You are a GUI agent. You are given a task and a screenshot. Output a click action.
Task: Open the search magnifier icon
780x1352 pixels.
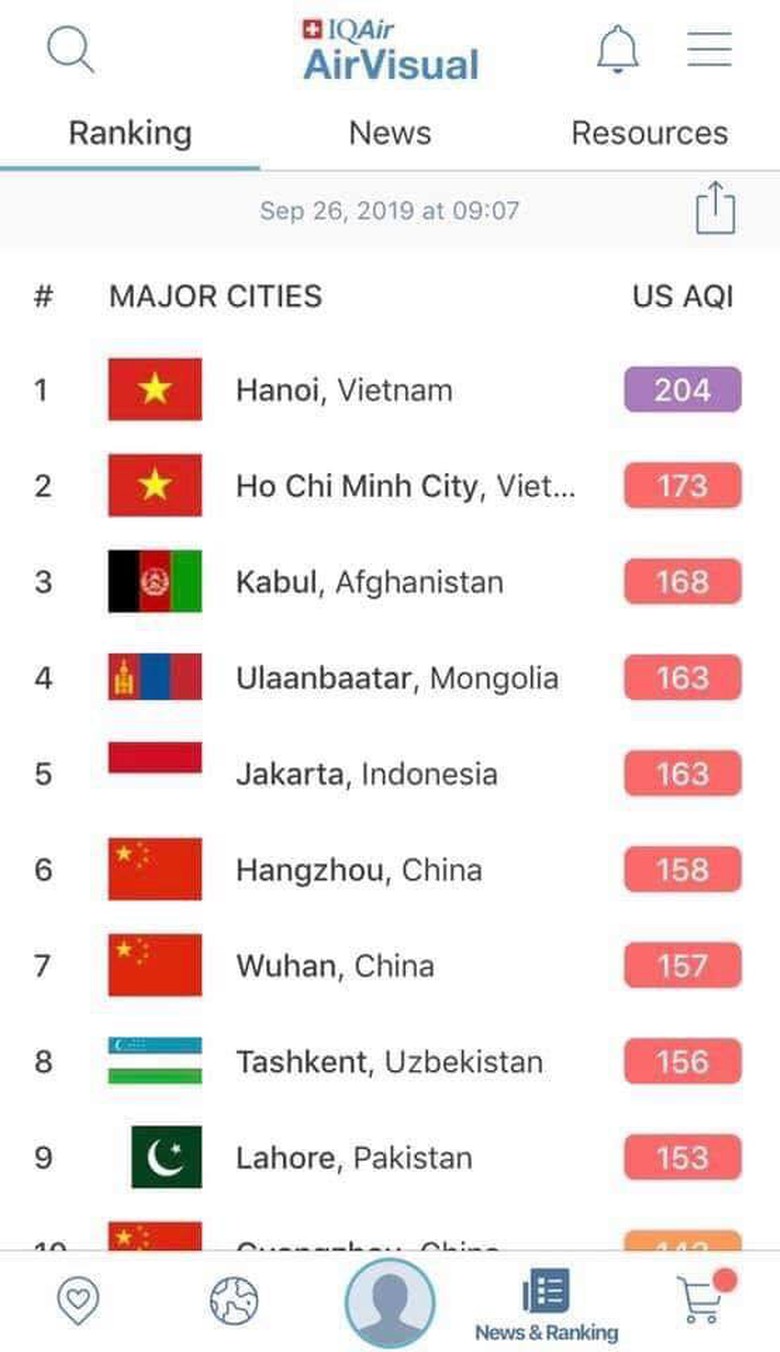tap(70, 50)
